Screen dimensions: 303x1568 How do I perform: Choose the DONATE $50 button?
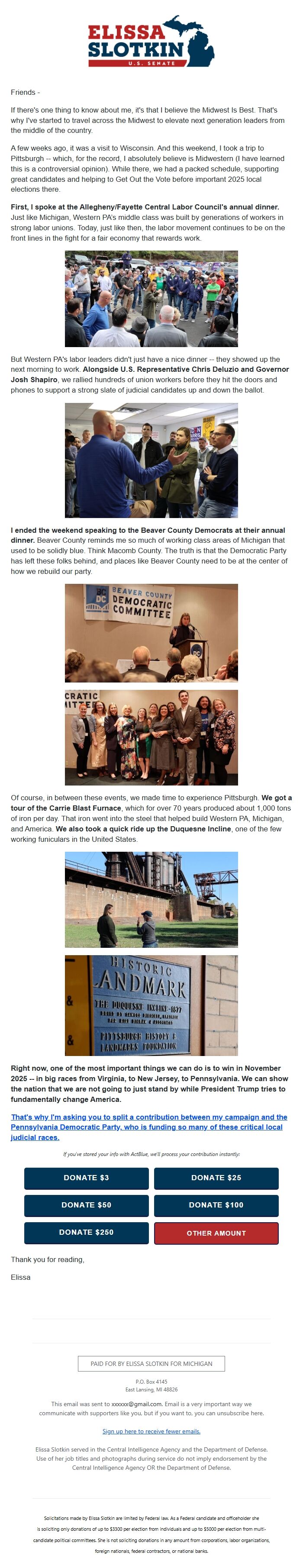87,1204
